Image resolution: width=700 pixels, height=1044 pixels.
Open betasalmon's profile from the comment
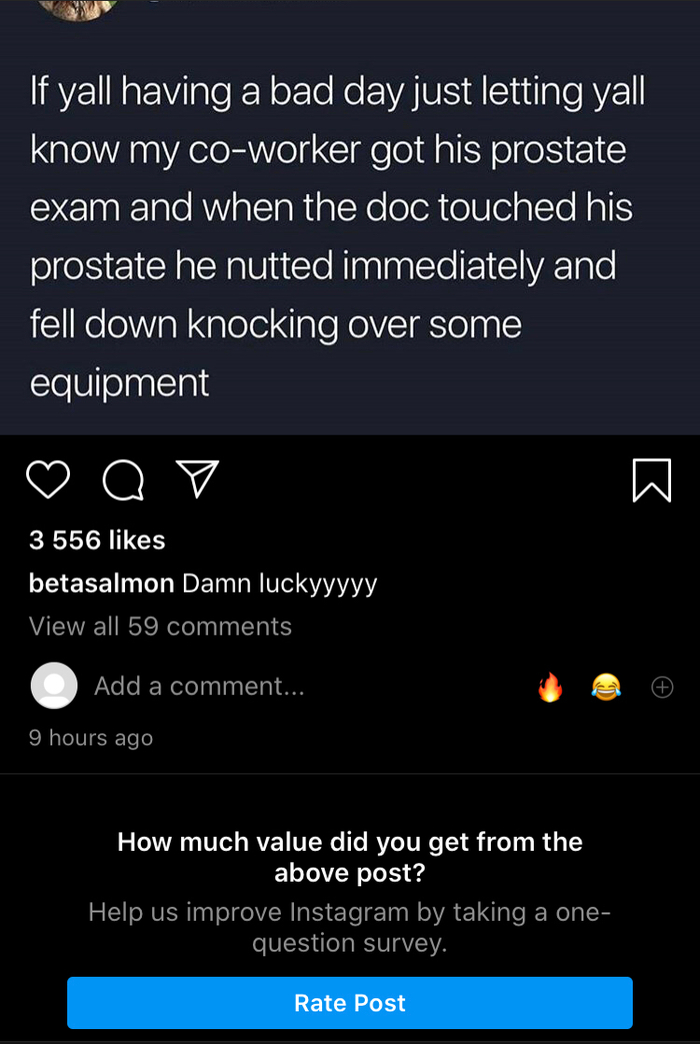pos(102,583)
